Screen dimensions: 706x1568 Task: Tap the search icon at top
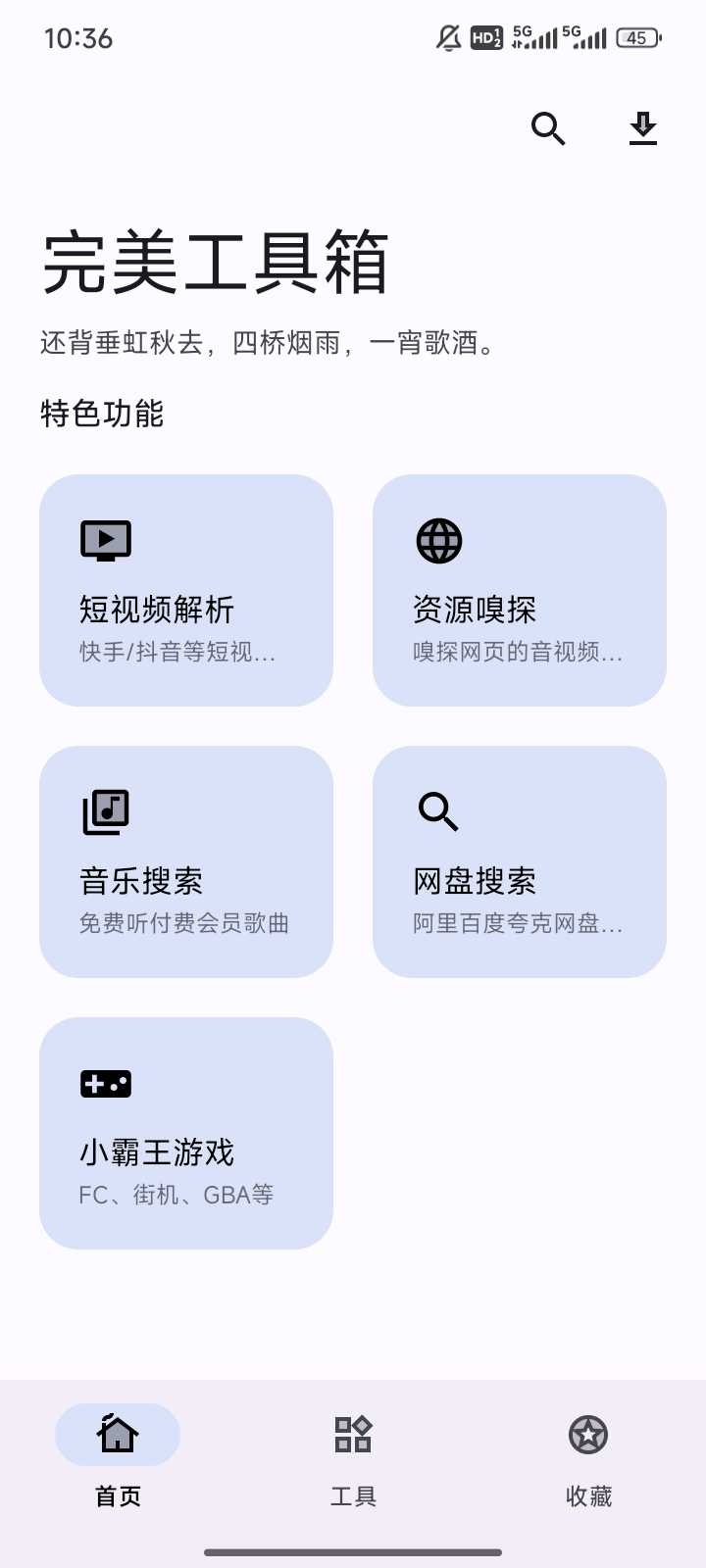point(548,129)
